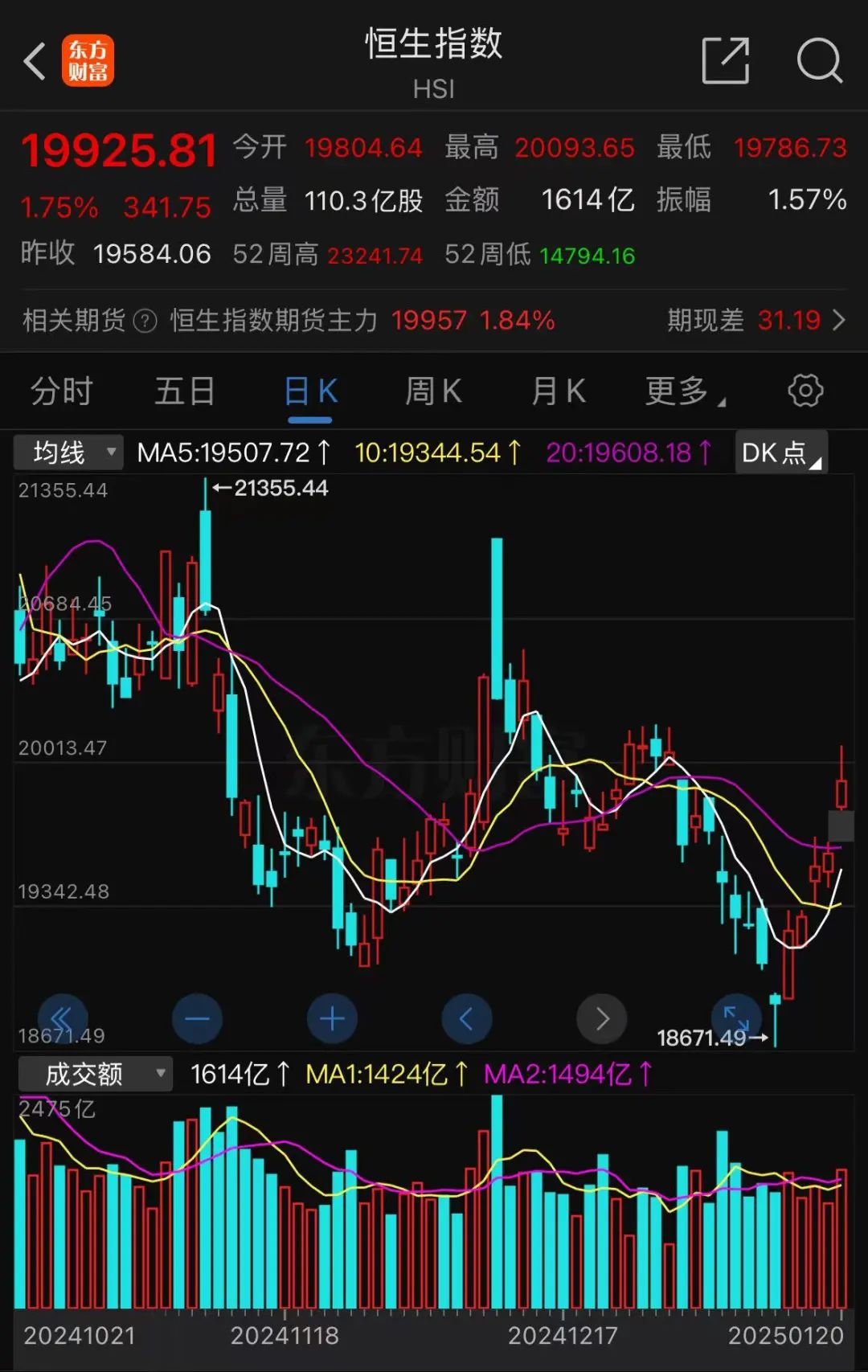868x1372 pixels.
Task: Click the fullscreen resize icon on the chart
Action: [735, 1018]
